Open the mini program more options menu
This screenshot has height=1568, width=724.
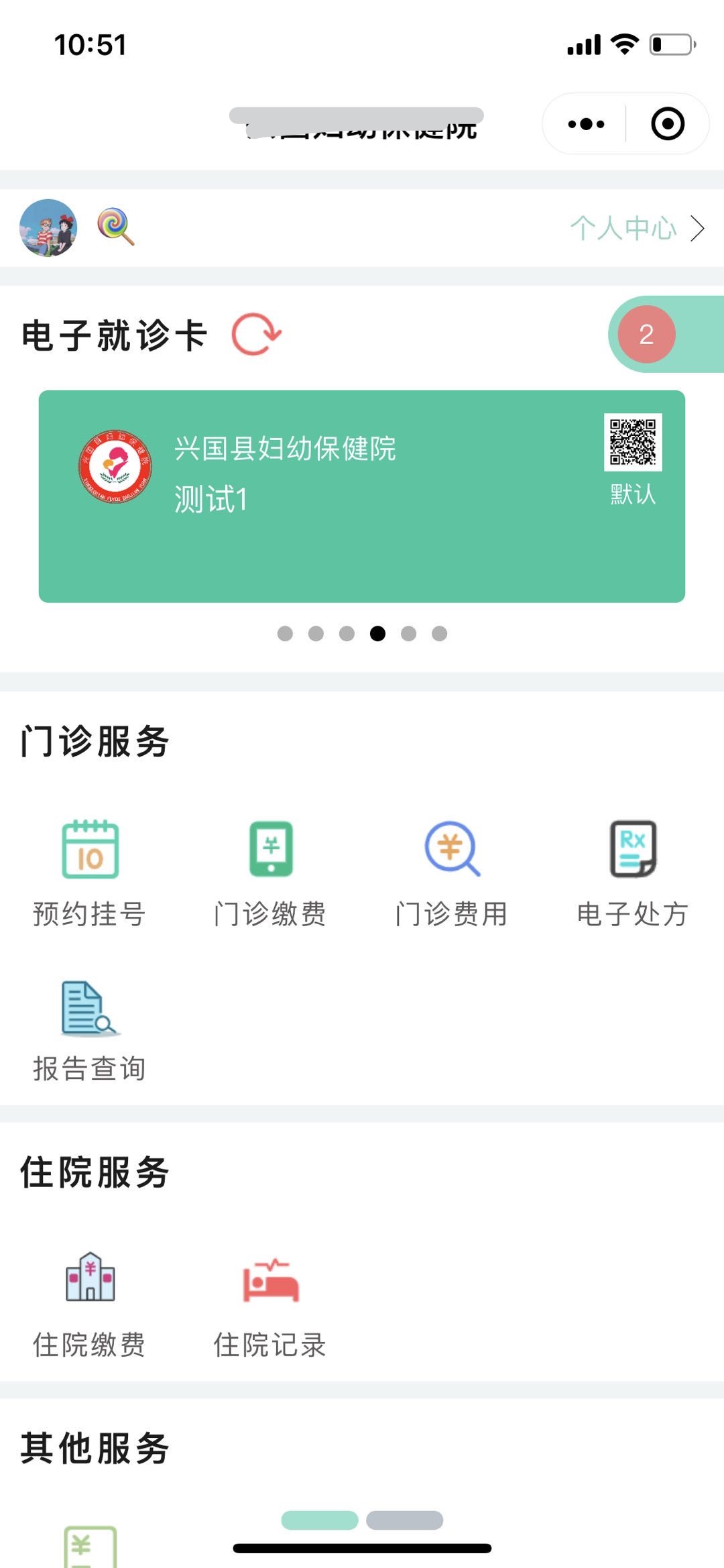coord(586,124)
